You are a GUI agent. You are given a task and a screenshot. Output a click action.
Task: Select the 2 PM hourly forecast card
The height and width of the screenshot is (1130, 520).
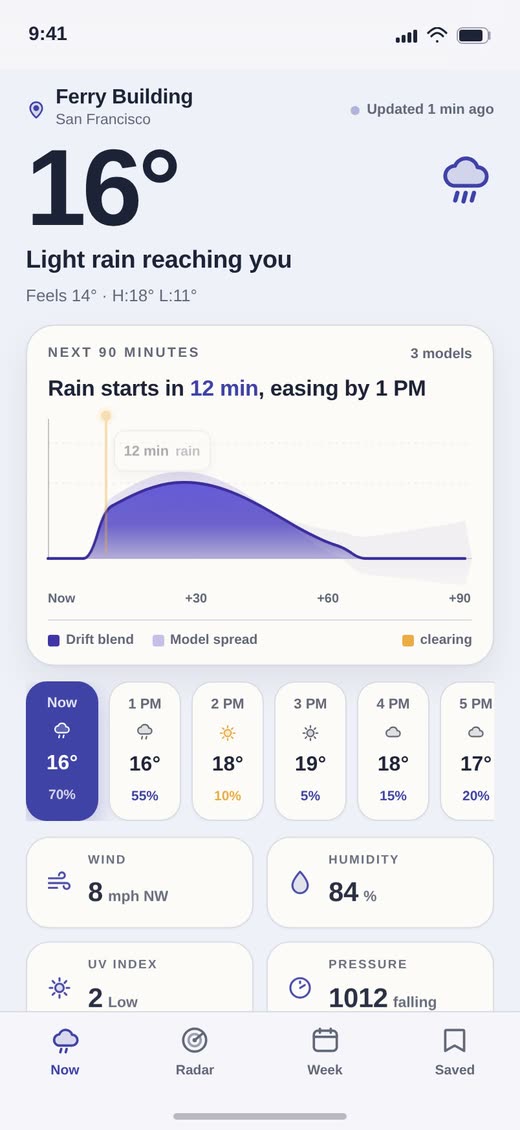228,751
